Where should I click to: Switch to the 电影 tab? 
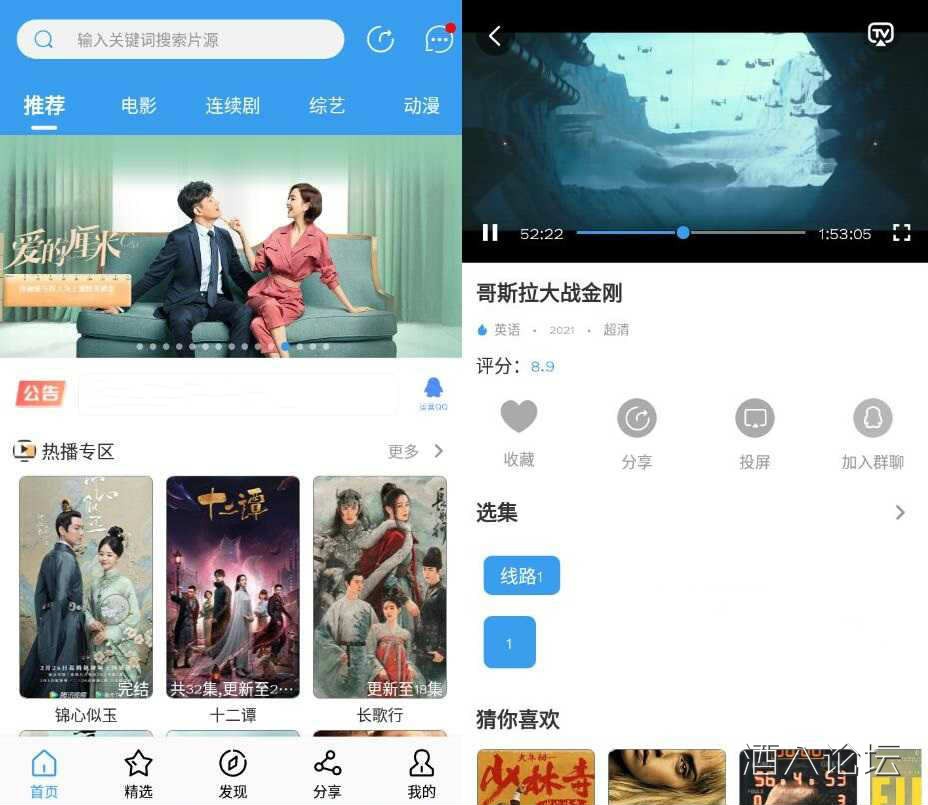point(139,105)
